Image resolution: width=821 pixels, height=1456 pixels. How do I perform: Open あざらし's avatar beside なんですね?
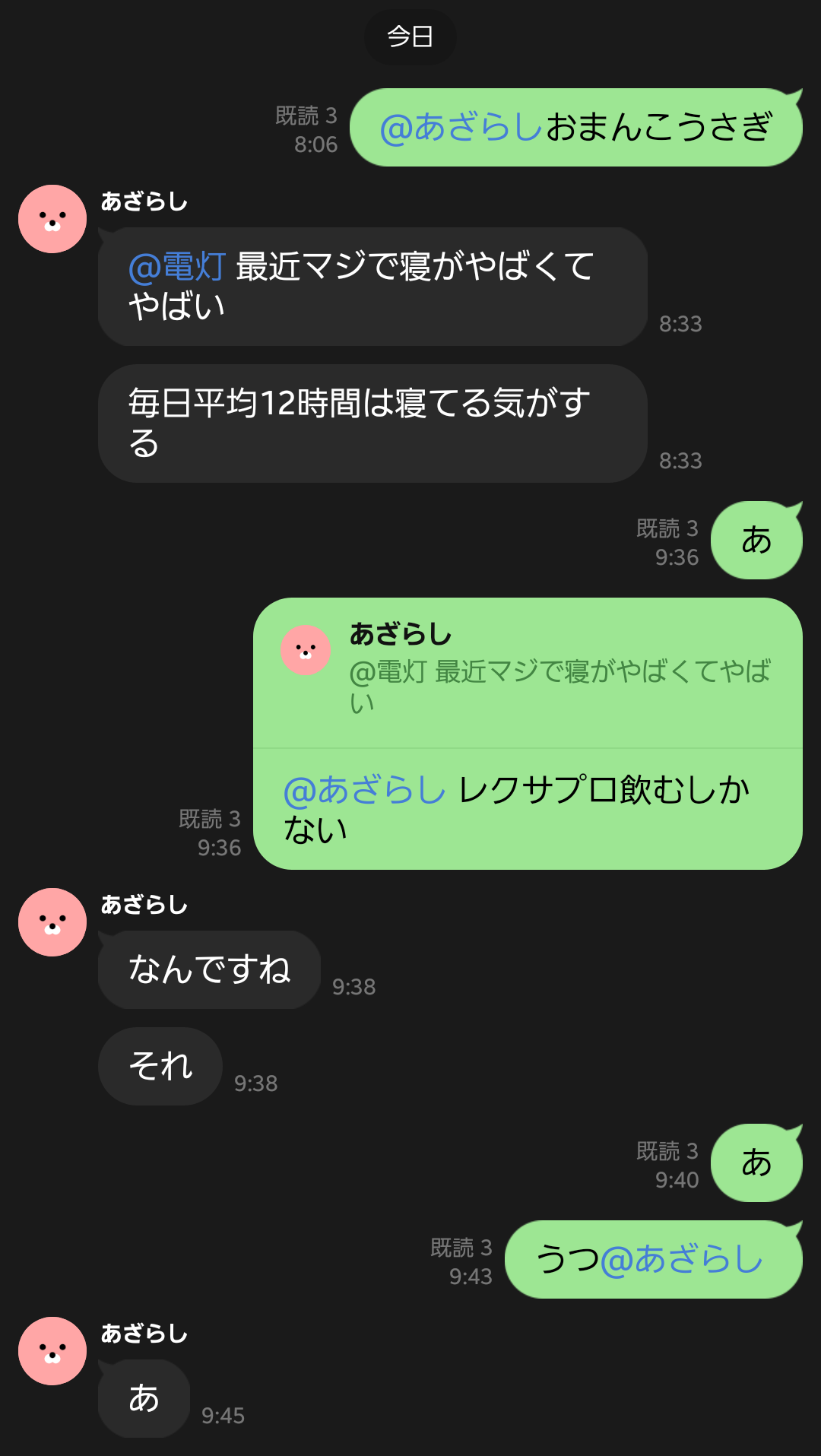point(52,922)
